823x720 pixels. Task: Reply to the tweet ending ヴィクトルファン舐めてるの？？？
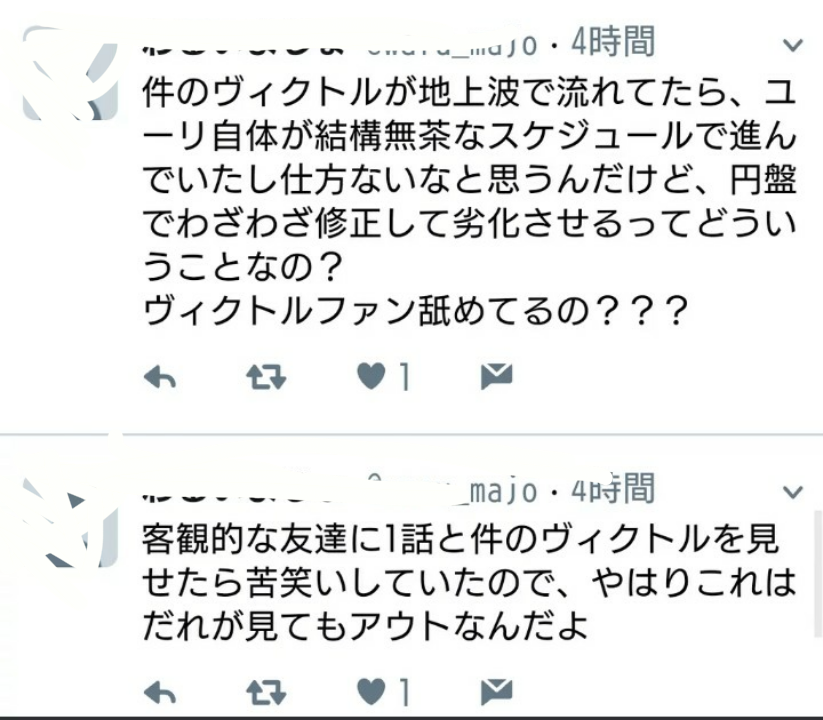(160, 376)
